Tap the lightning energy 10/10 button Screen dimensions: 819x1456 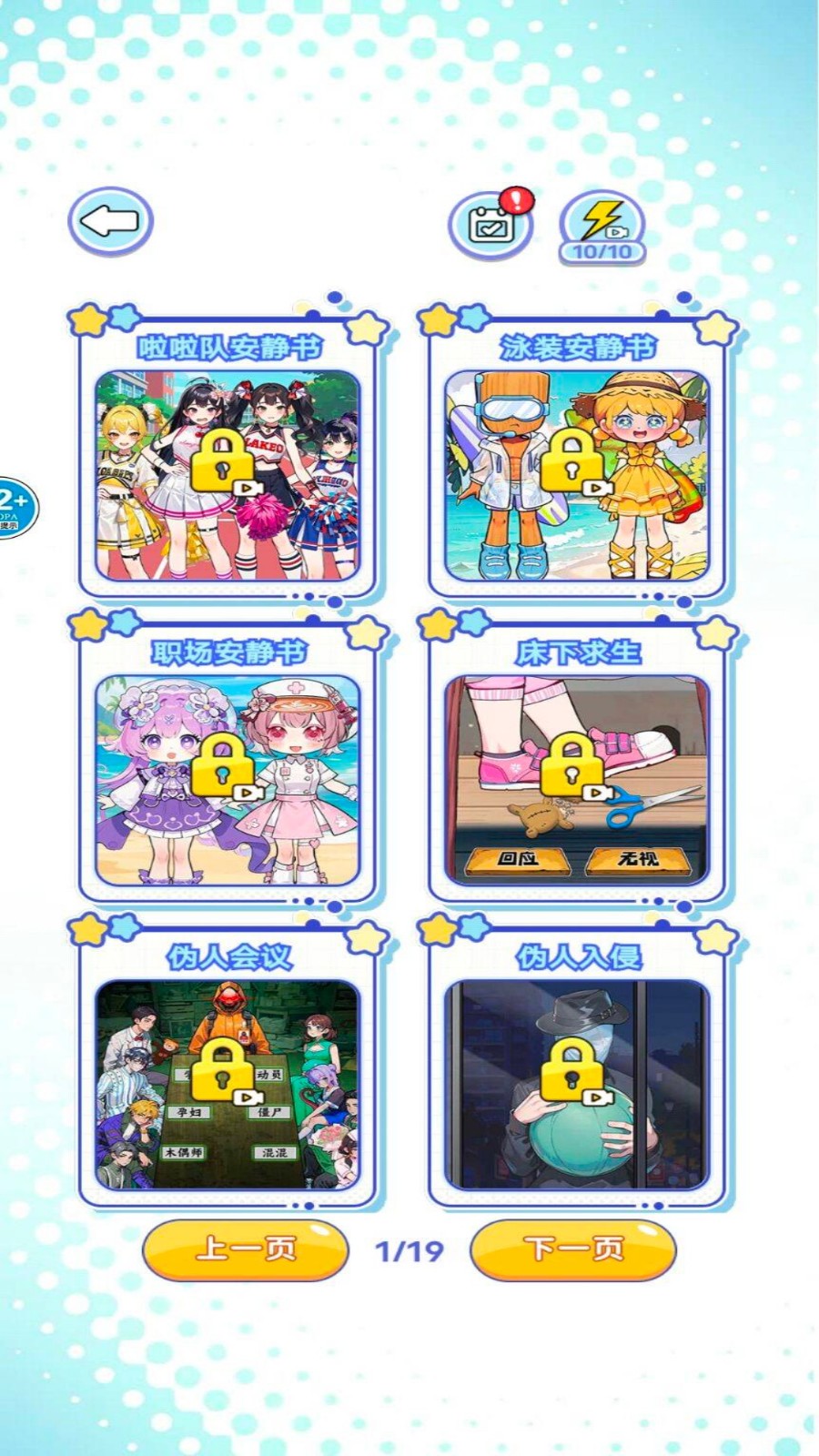click(602, 227)
